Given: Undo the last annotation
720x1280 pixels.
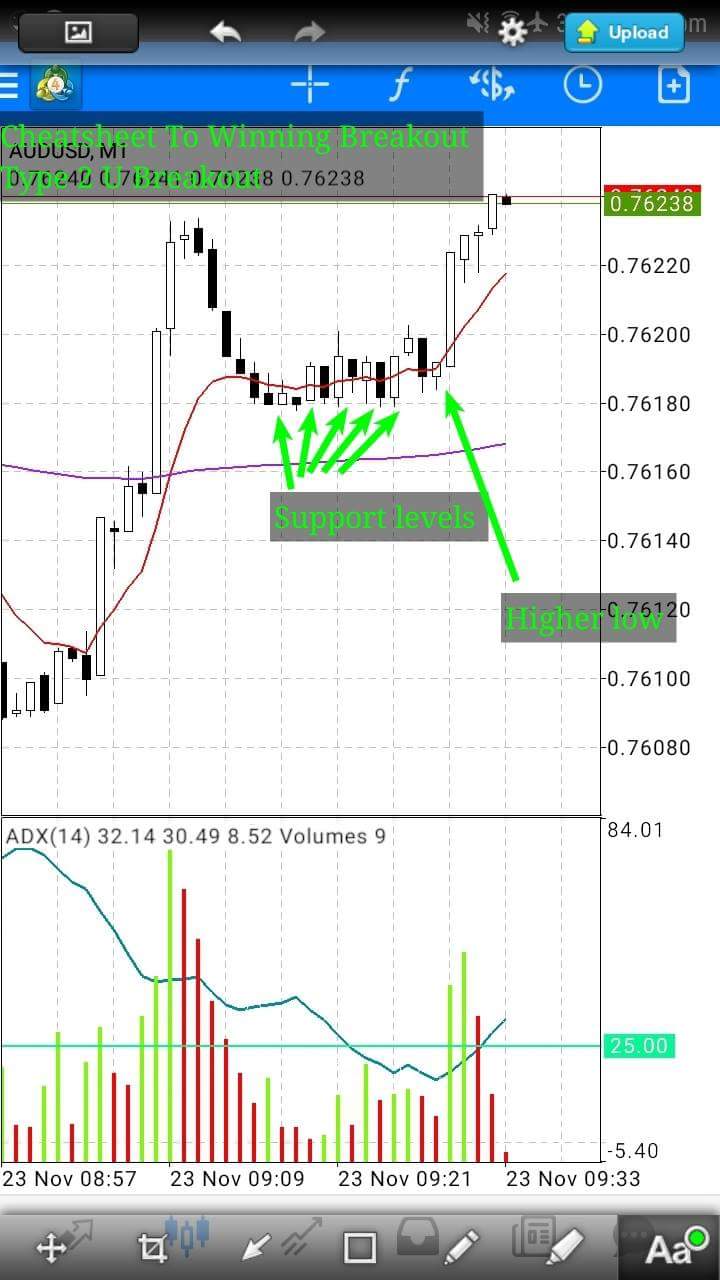Looking at the screenshot, I should 225,33.
